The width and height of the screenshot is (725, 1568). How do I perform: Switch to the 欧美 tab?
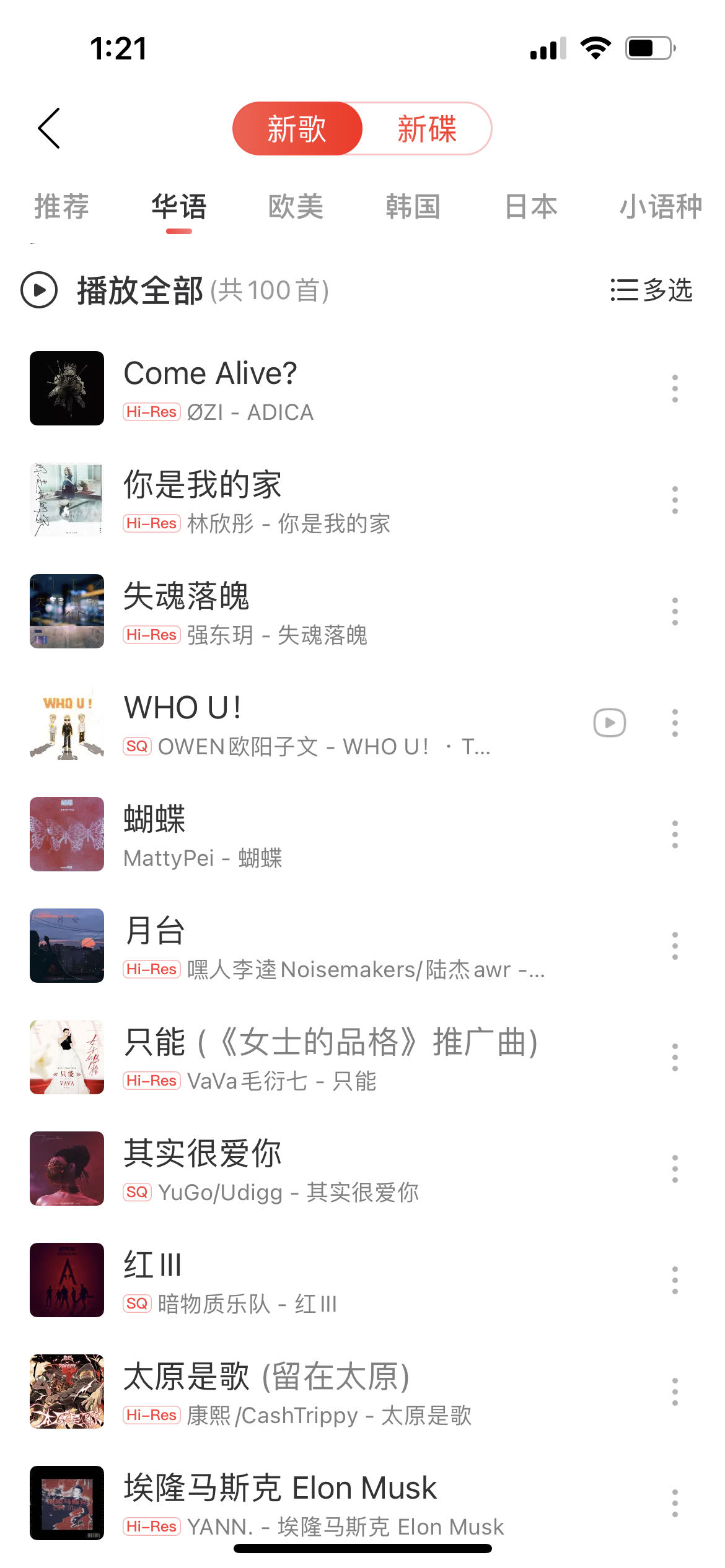click(296, 206)
